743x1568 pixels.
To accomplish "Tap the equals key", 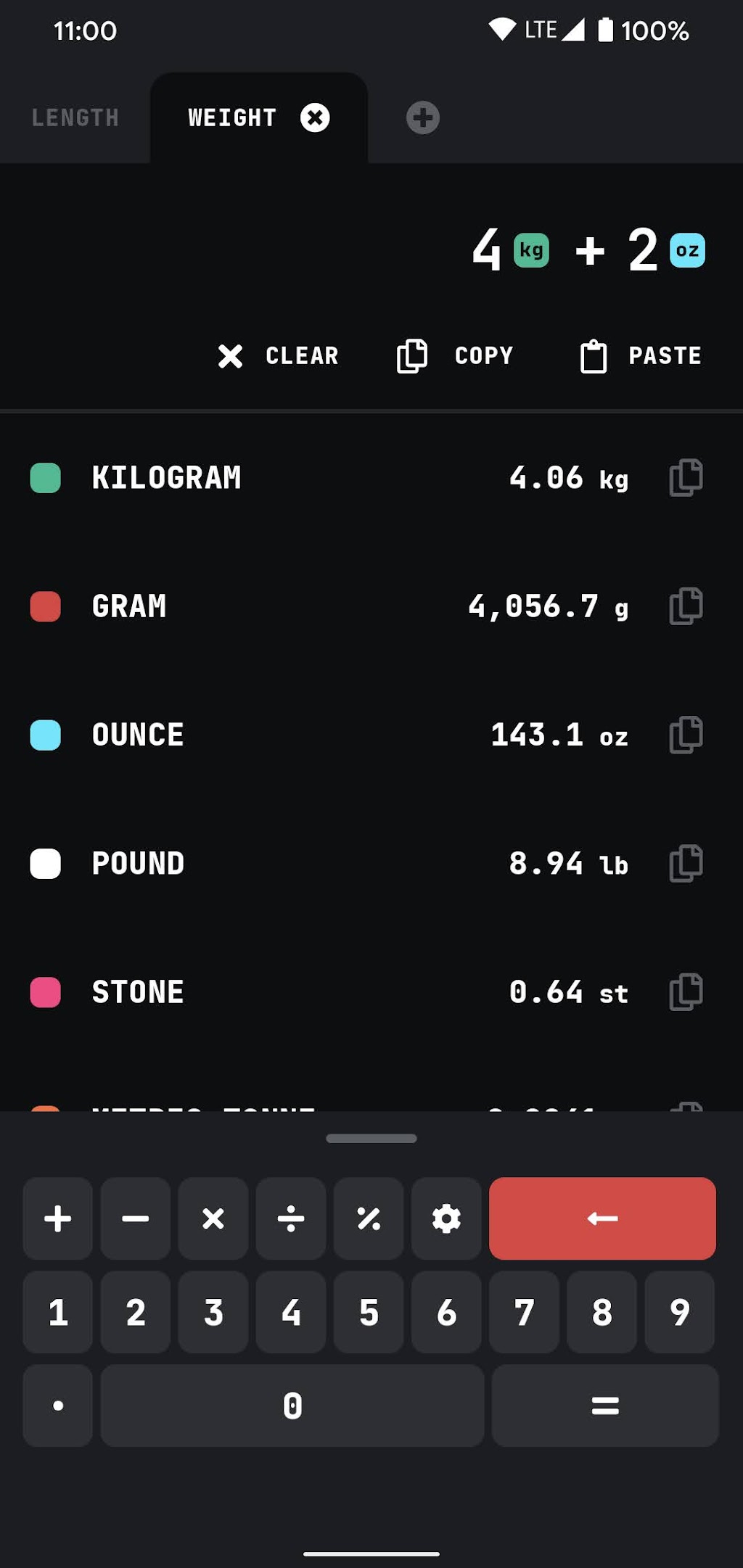I will 605,1406.
